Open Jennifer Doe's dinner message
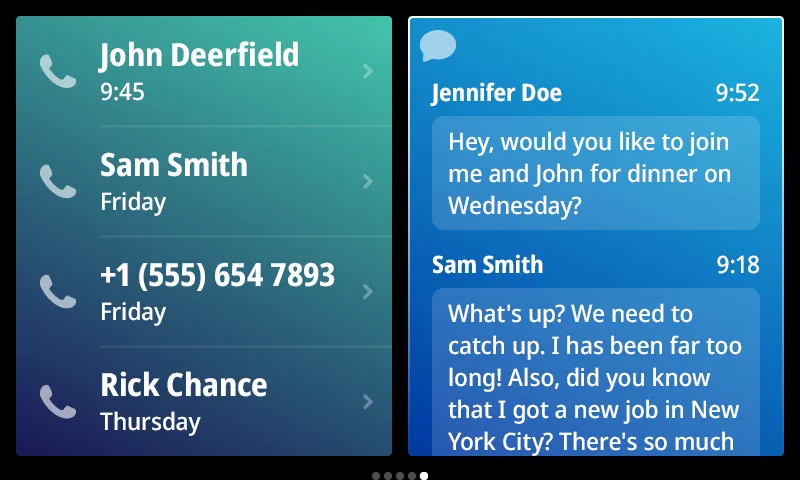 [x=595, y=172]
